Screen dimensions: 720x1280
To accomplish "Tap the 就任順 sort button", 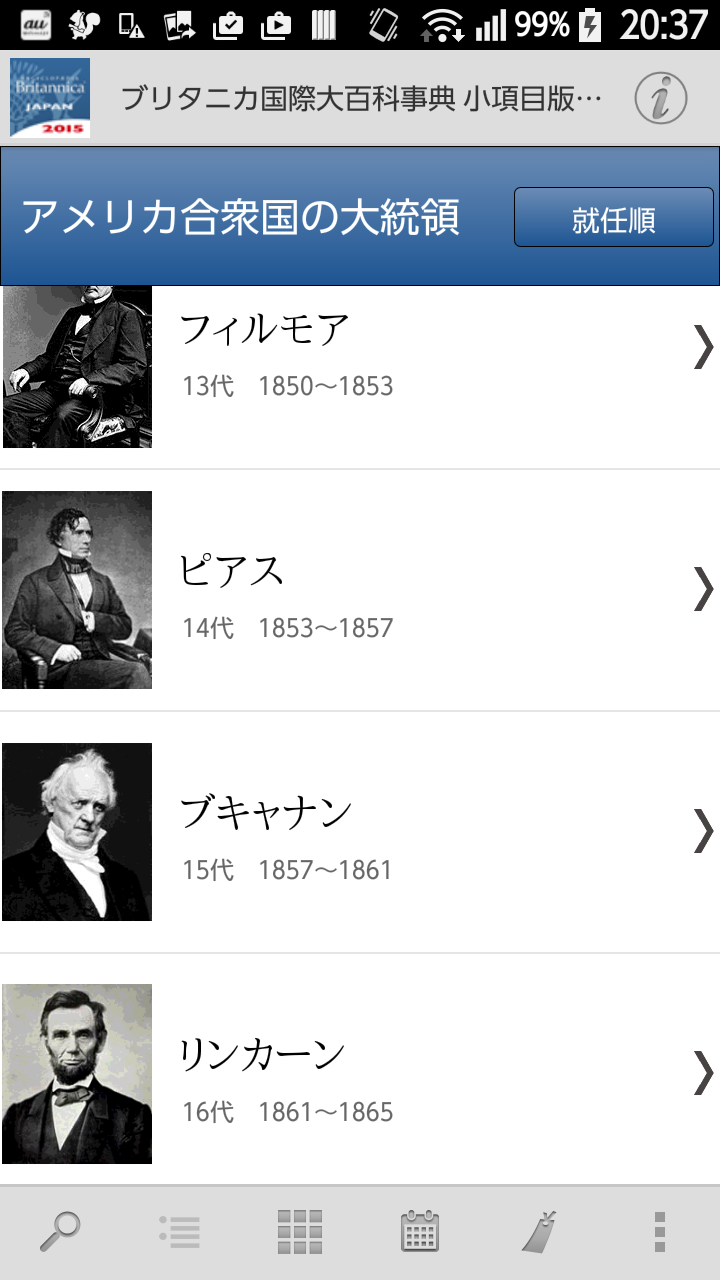I will click(x=613, y=217).
